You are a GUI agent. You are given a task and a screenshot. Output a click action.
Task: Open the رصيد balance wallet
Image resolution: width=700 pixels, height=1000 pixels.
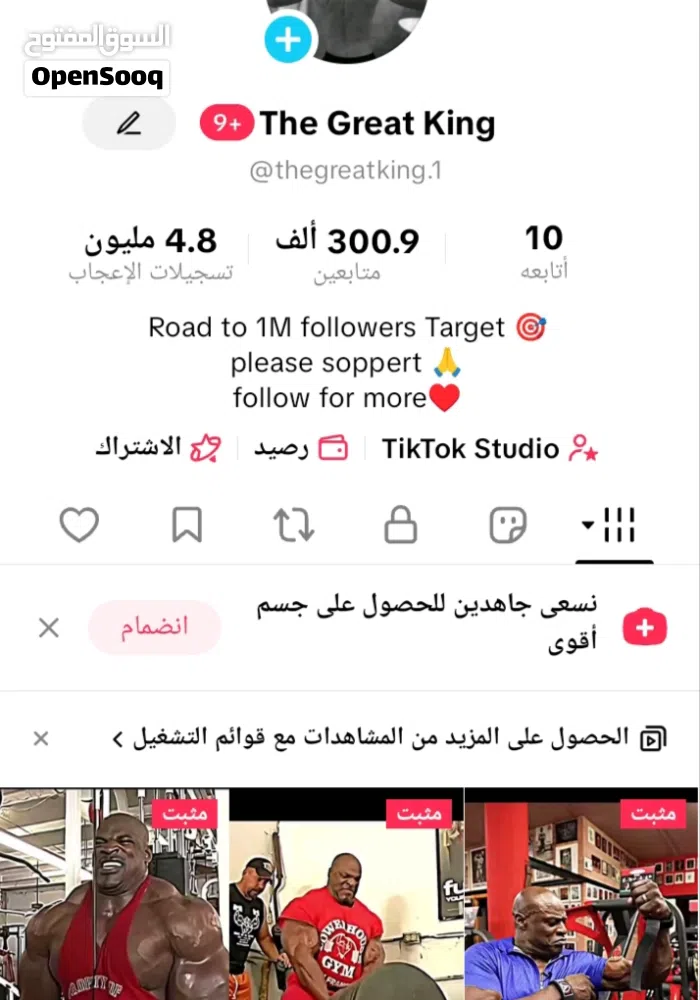coord(301,449)
